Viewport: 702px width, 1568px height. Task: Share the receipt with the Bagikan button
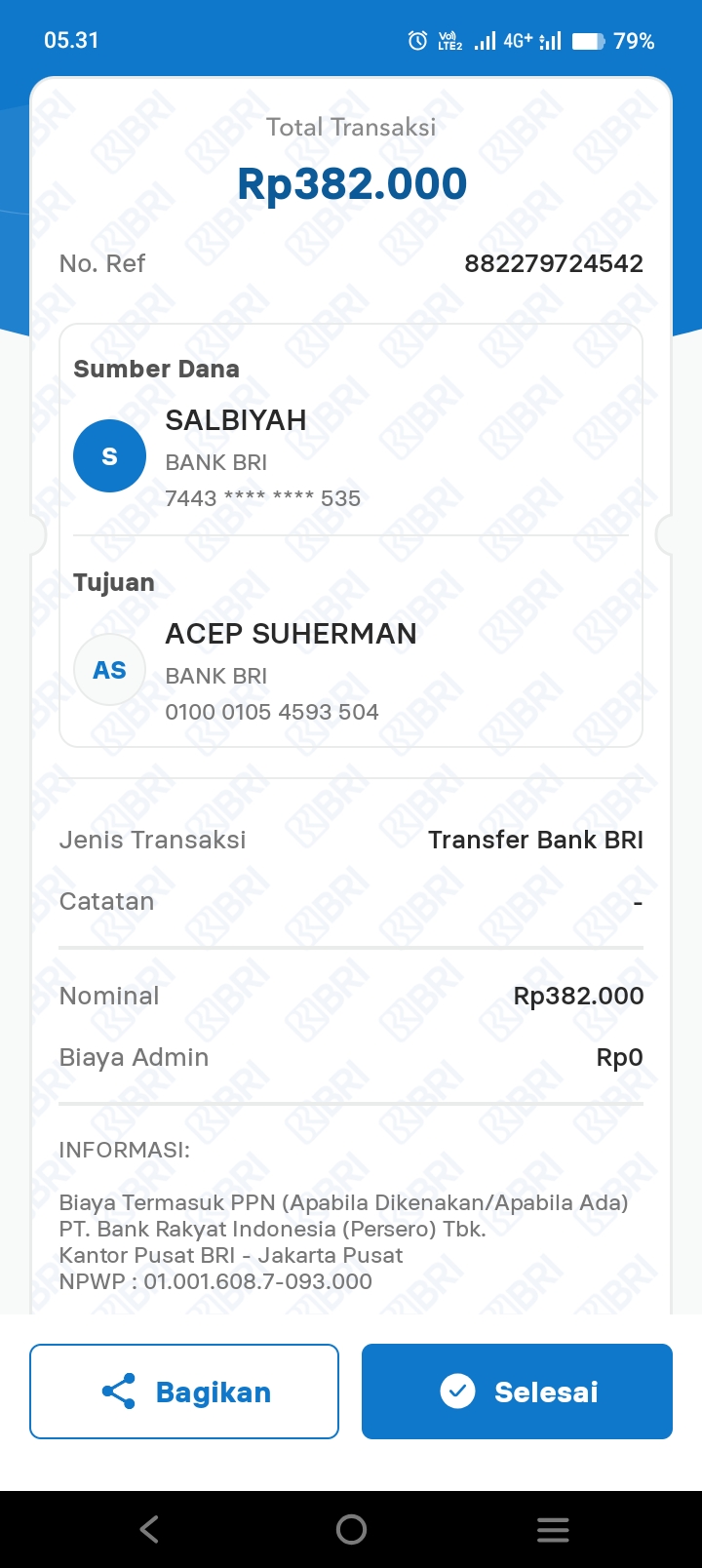(184, 1392)
